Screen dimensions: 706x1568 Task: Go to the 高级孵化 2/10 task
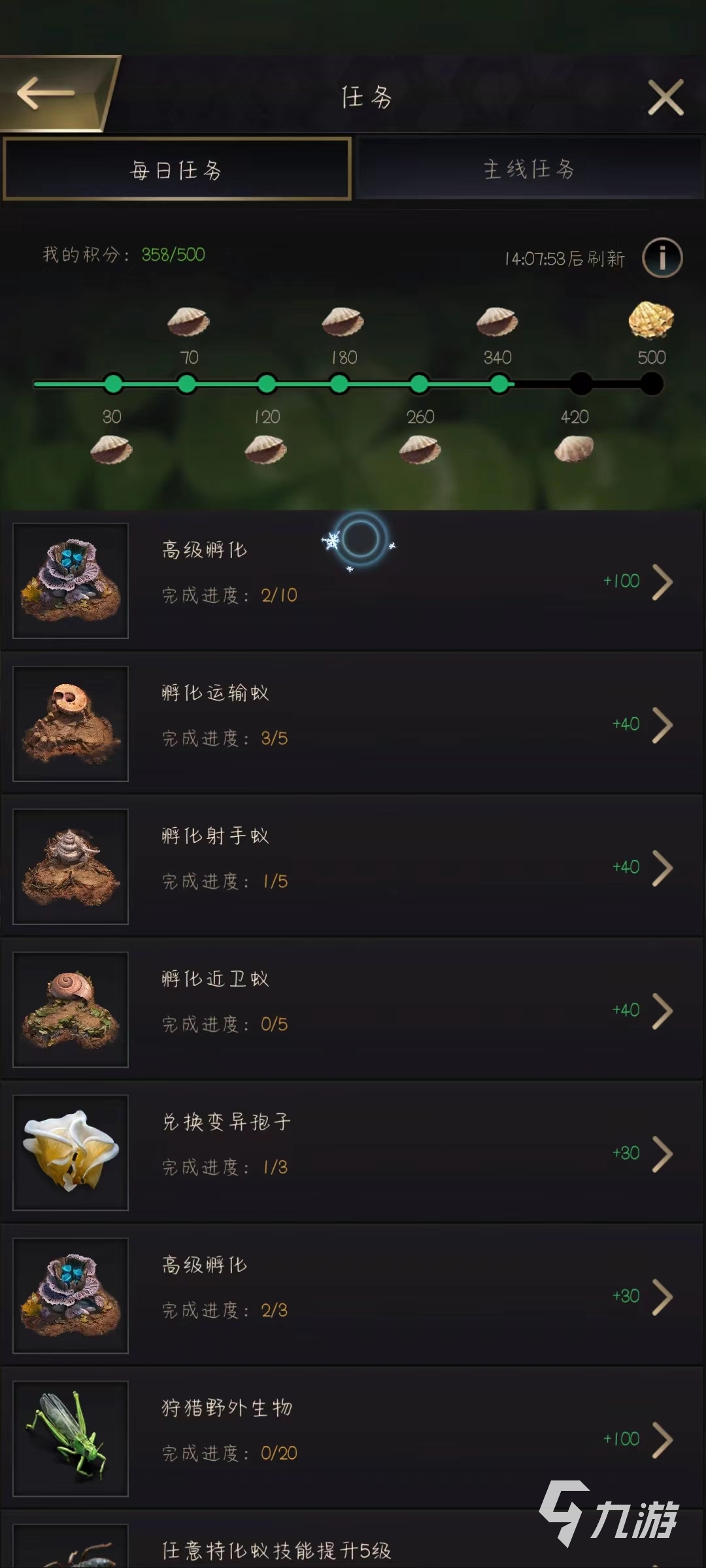pyautogui.click(x=662, y=581)
